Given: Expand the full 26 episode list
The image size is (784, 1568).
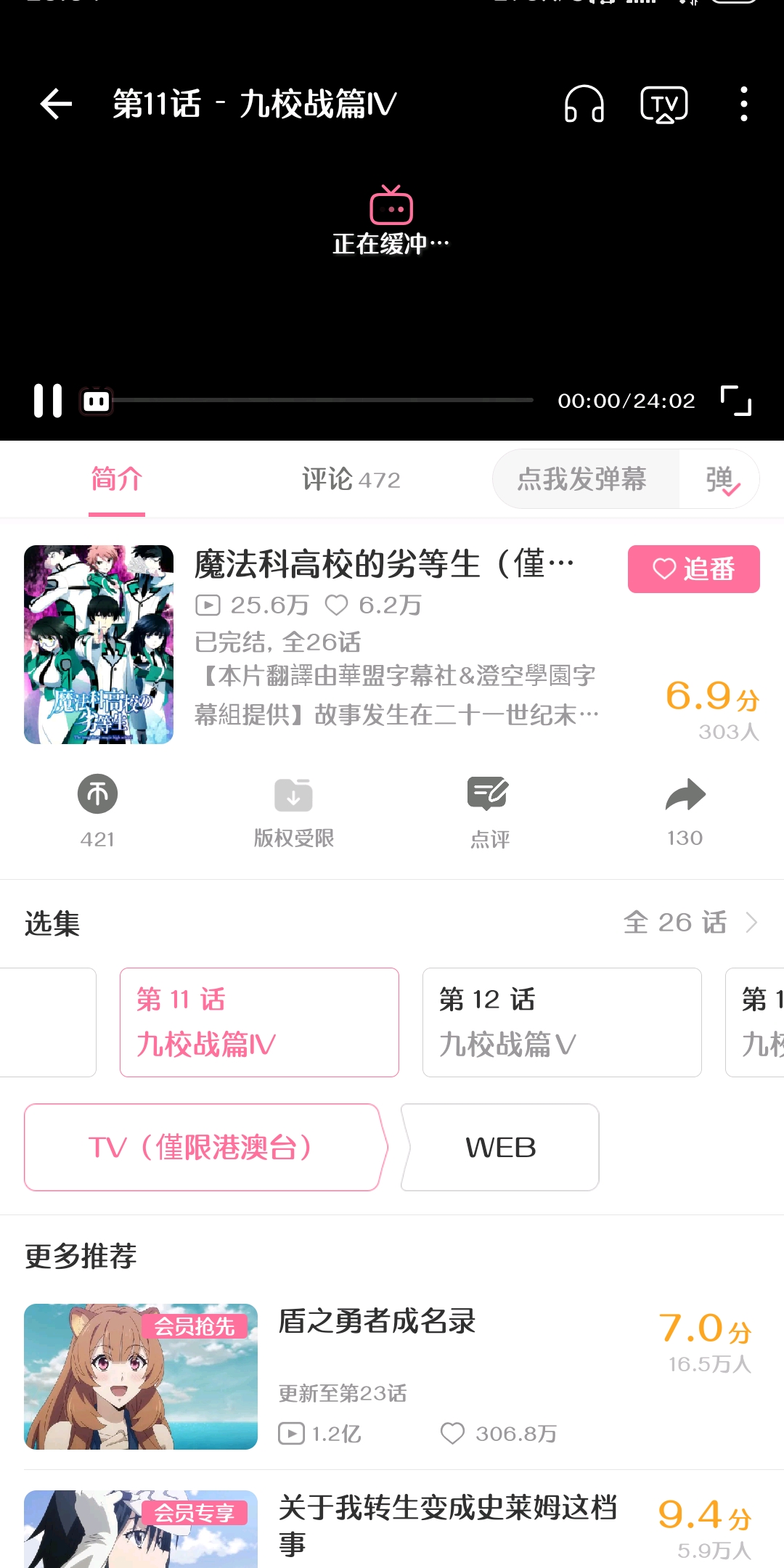Looking at the screenshot, I should pyautogui.click(x=690, y=923).
